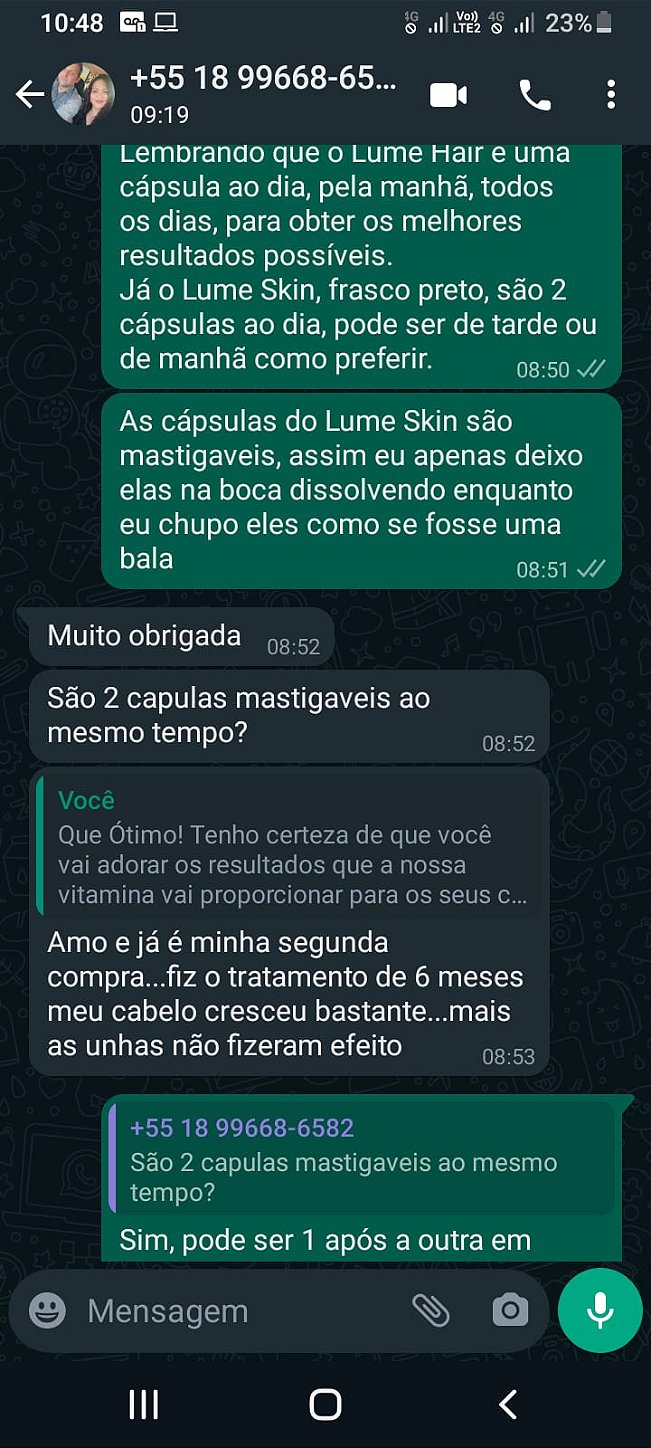Attach a file with the paperclip
This screenshot has width=651, height=1448.
(431, 1310)
